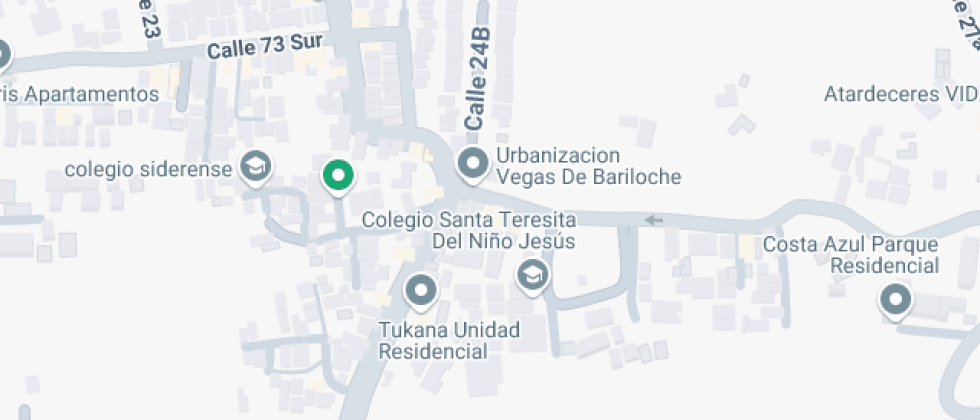
Task: View the Costa Azul Parque Residencial marker
Action: [x=894, y=299]
